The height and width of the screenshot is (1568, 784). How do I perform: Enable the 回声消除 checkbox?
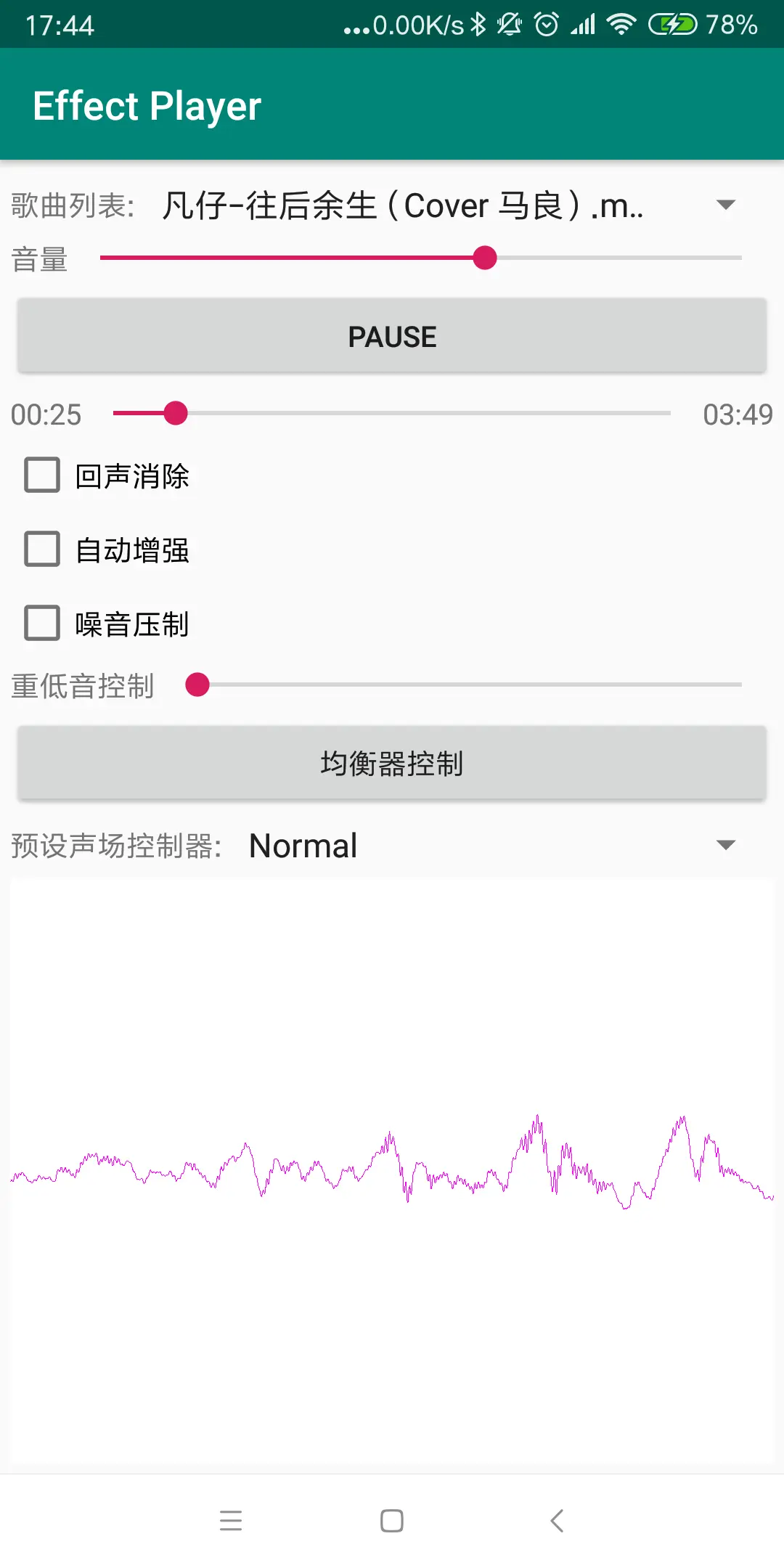click(41, 476)
